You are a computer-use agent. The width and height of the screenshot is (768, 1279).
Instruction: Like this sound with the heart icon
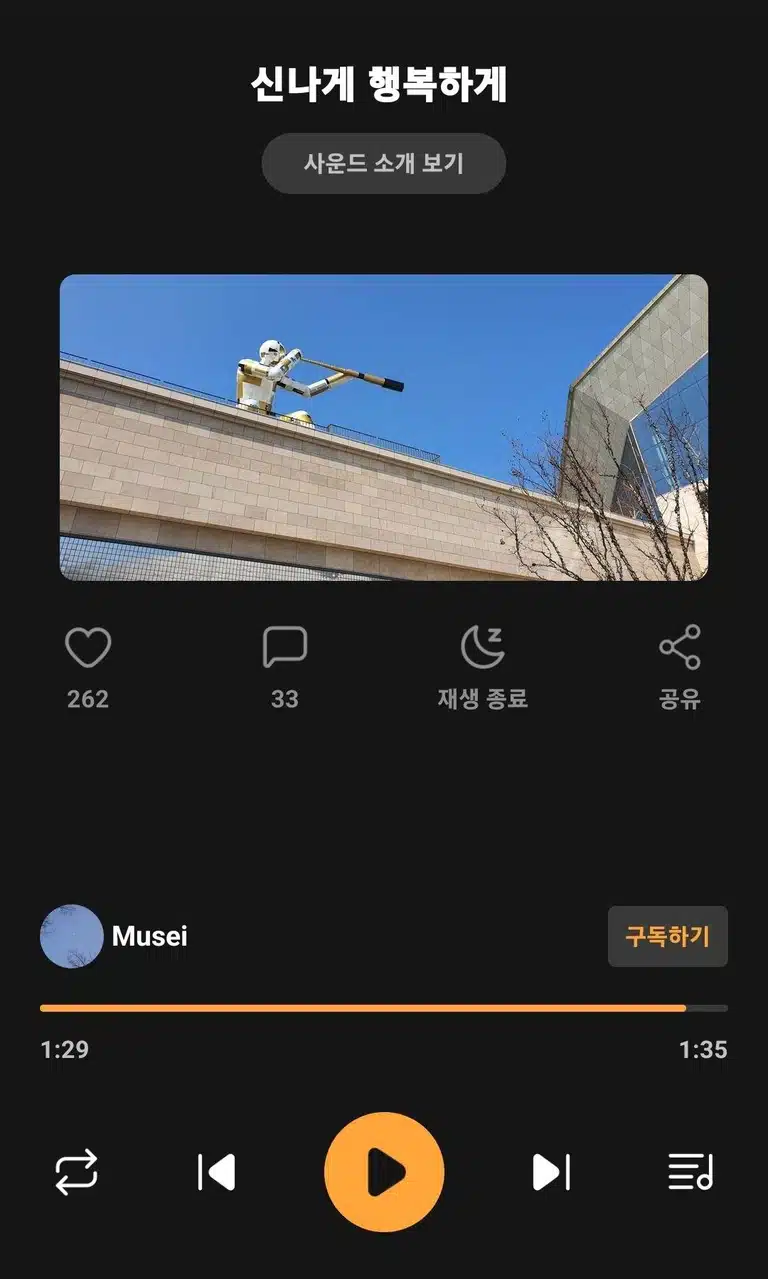[x=88, y=648]
